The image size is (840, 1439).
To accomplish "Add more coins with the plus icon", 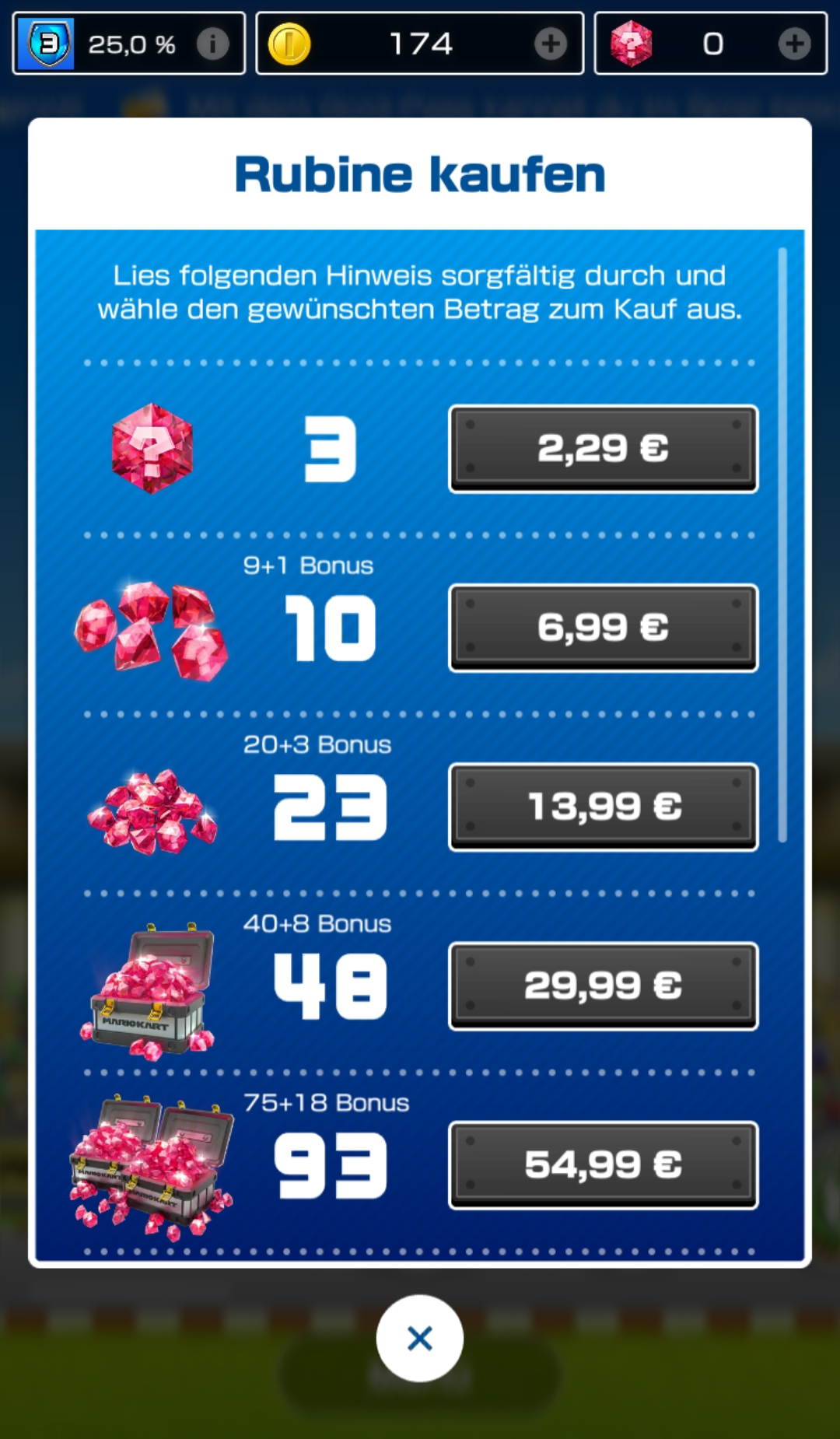I will pyautogui.click(x=551, y=44).
